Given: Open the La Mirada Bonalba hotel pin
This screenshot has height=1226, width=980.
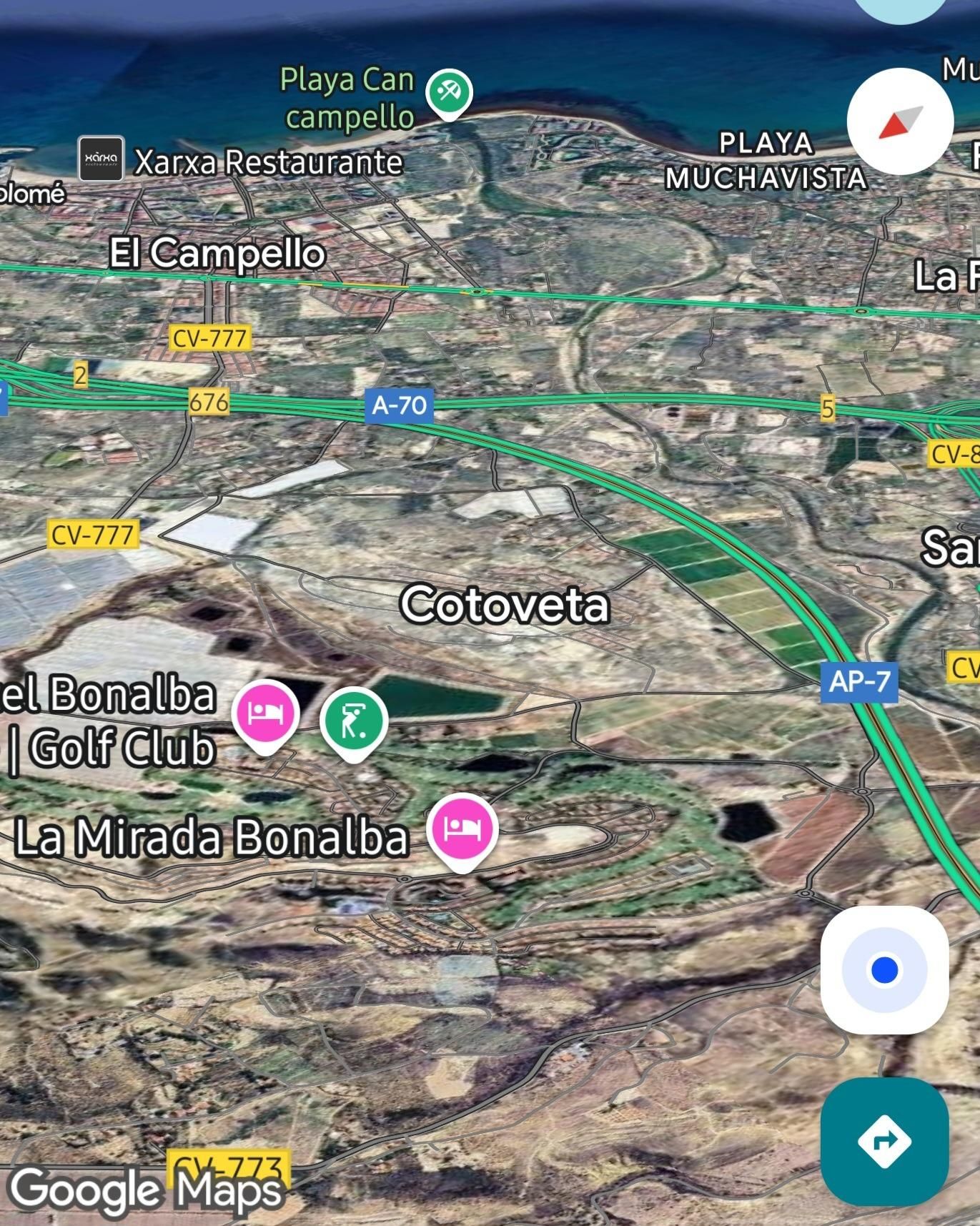Looking at the screenshot, I should [462, 829].
